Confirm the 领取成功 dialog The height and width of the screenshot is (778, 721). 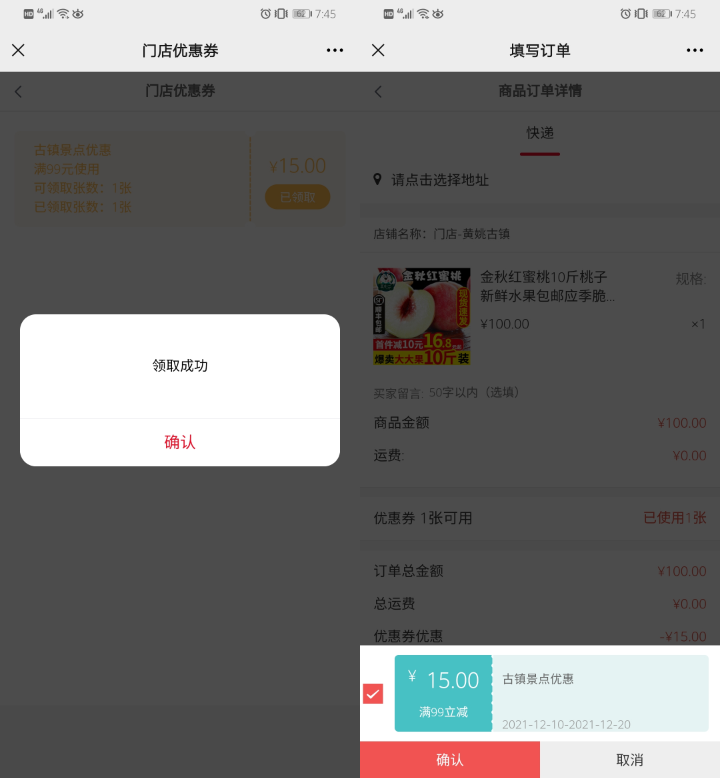point(180,442)
